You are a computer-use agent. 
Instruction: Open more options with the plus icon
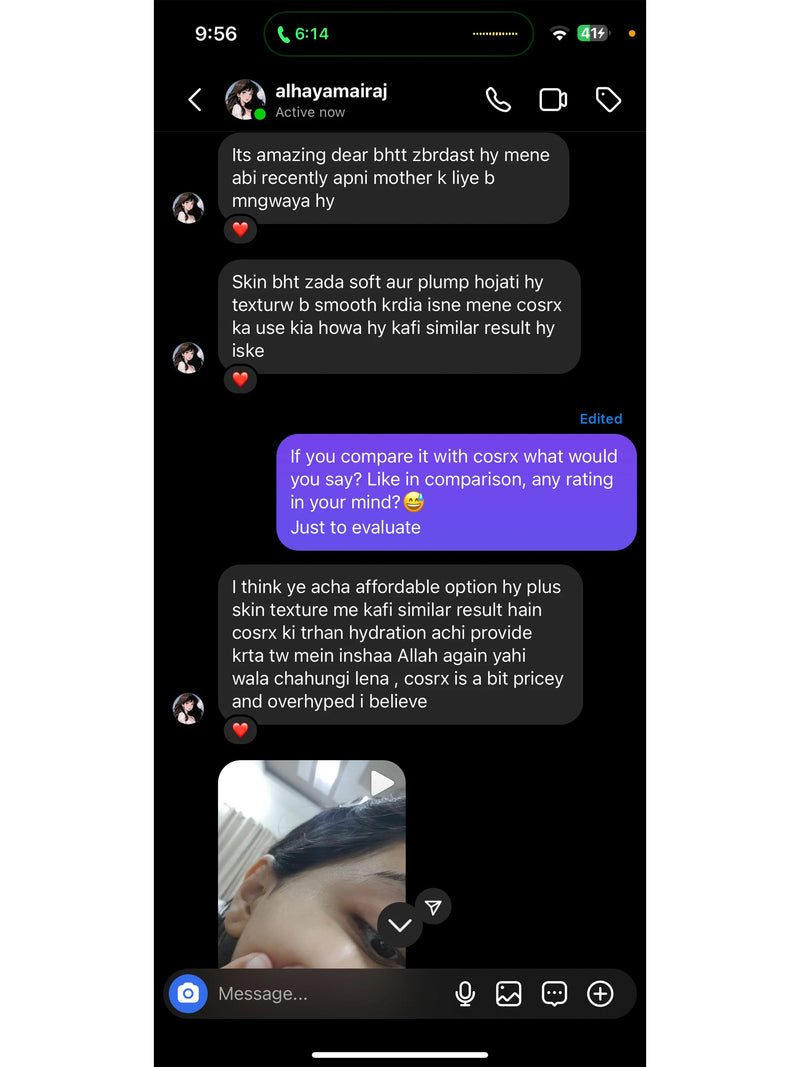600,993
